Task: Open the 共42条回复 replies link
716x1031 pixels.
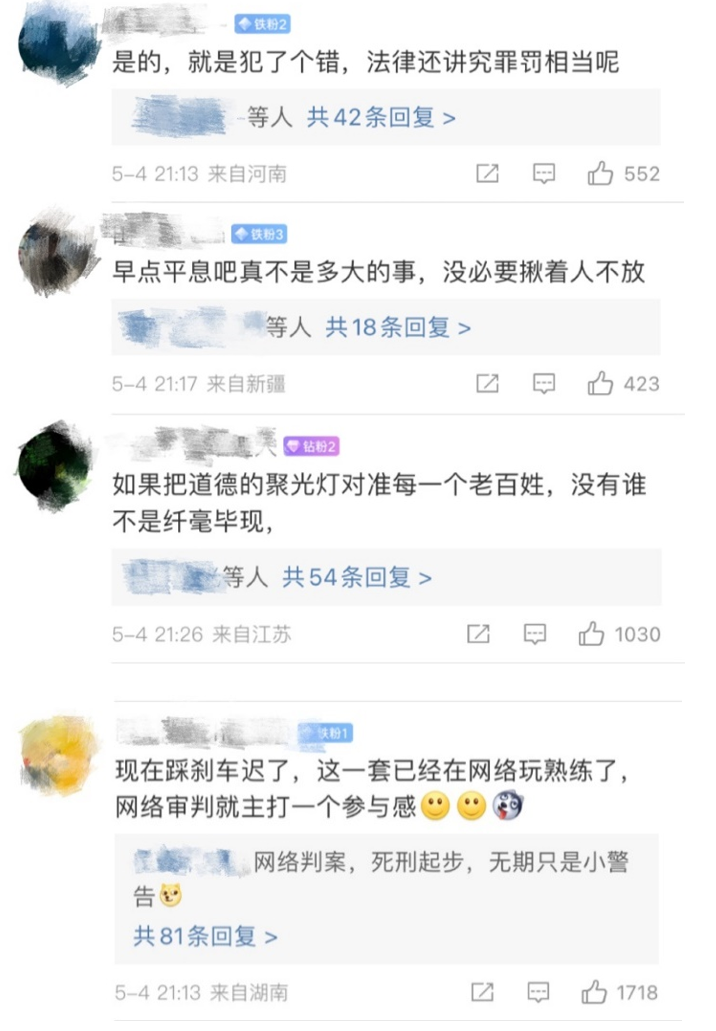Action: click(381, 117)
